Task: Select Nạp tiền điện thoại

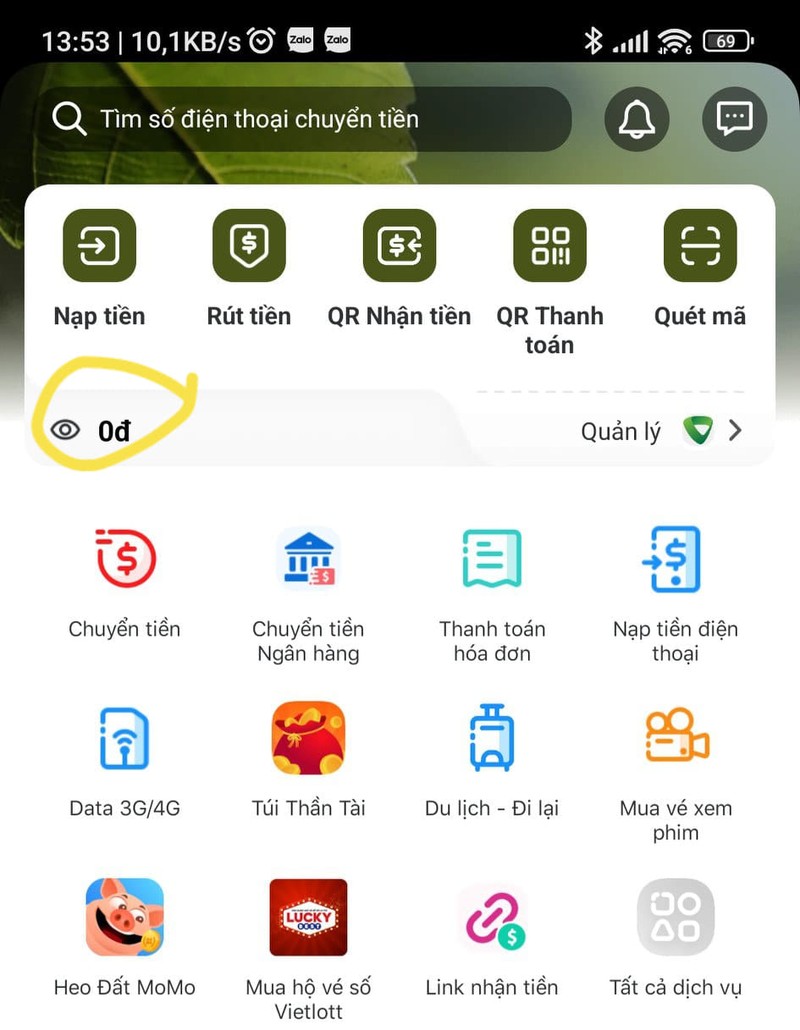Action: click(x=675, y=560)
